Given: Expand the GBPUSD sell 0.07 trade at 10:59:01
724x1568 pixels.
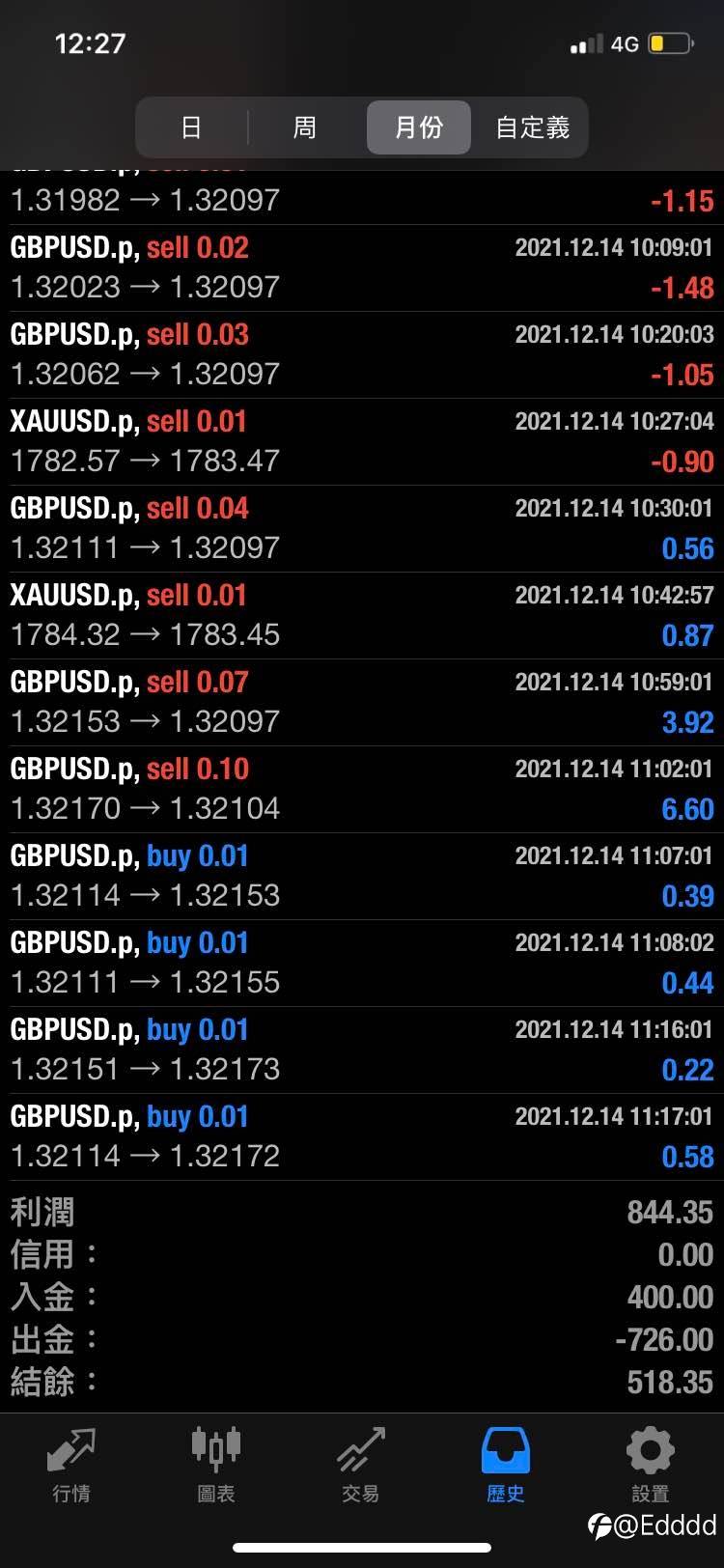Looking at the screenshot, I should (x=362, y=703).
